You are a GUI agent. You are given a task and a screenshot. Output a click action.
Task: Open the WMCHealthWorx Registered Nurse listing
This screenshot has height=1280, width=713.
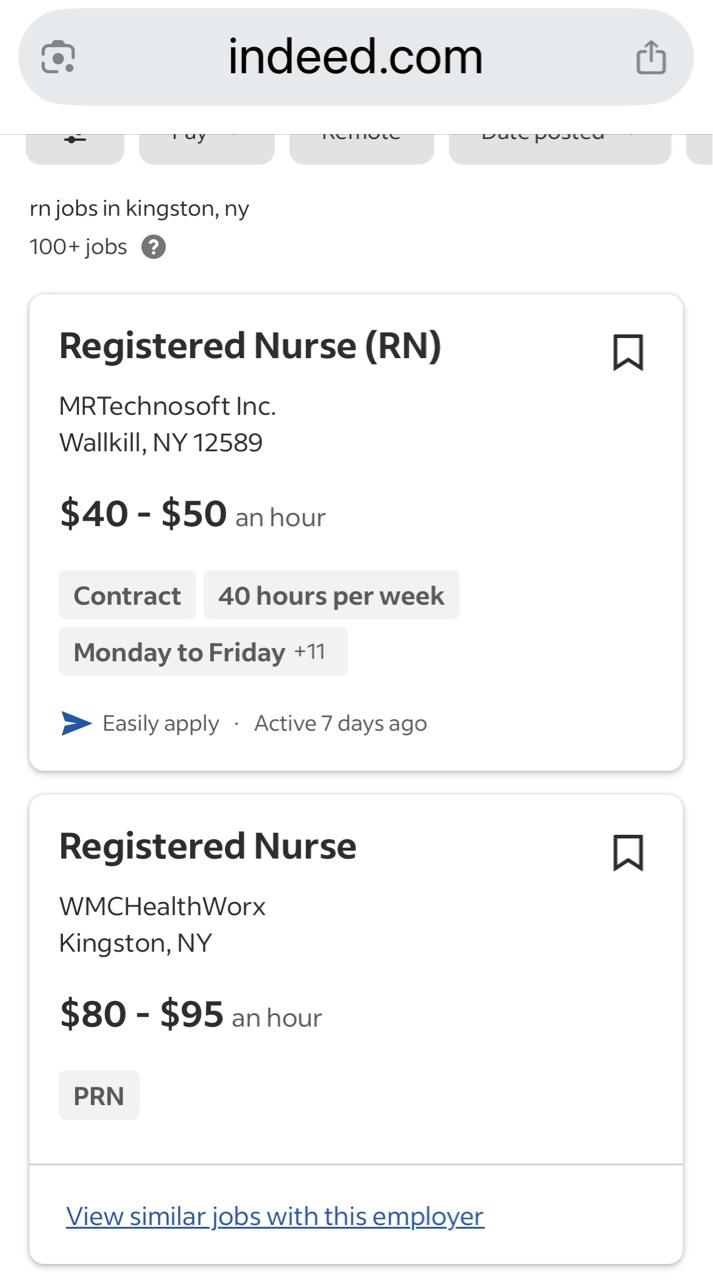(x=208, y=846)
